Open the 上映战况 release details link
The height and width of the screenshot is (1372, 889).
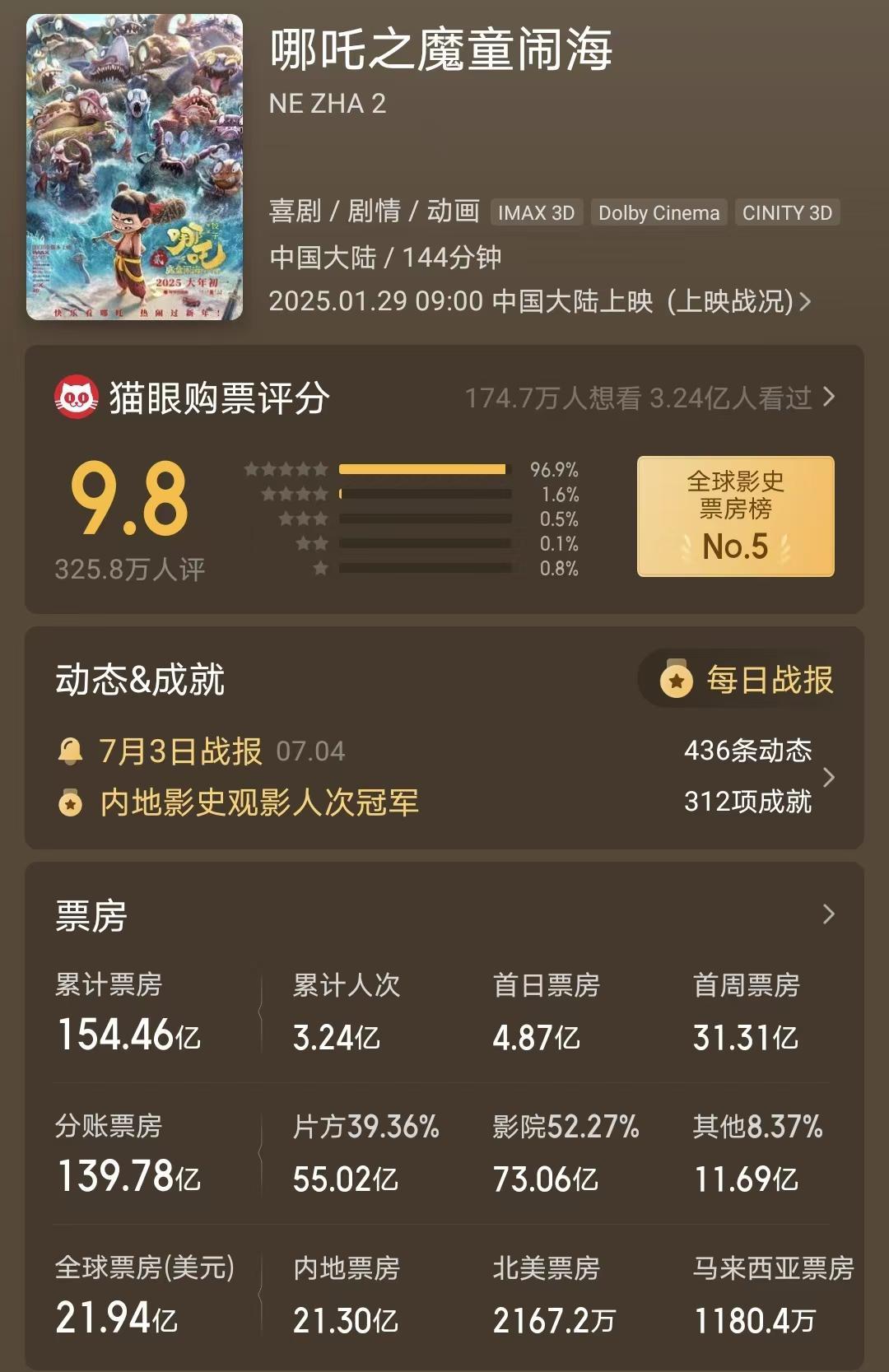coord(738,302)
